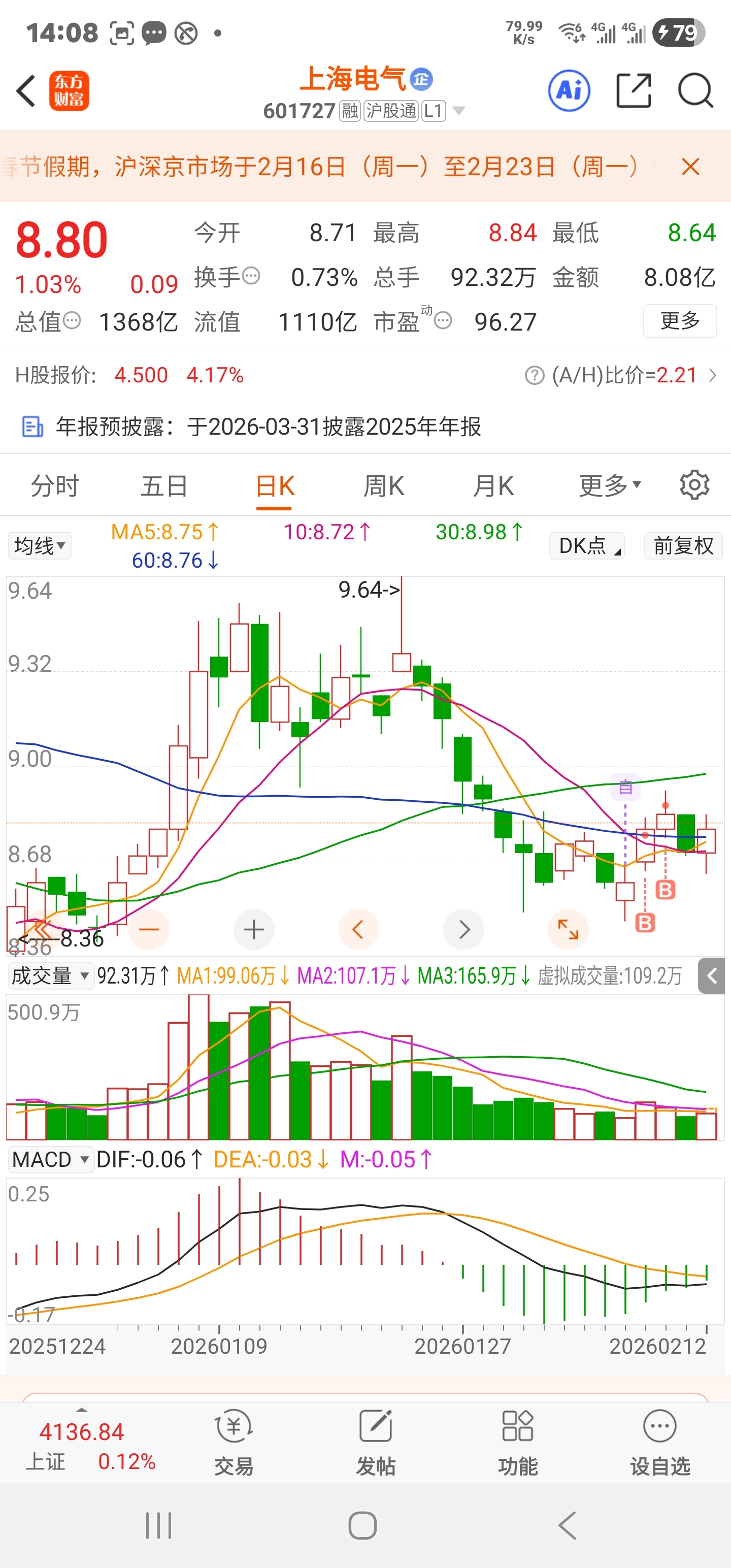Go back using the top-left arrow
The width and height of the screenshot is (731, 1568).
[x=25, y=91]
